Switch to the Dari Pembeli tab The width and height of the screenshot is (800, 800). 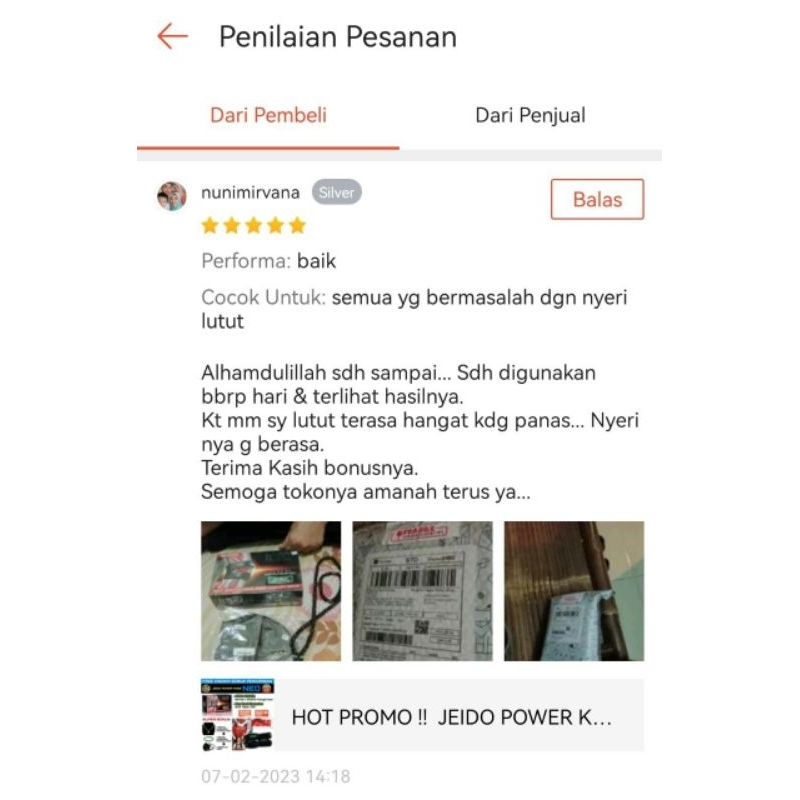pos(268,115)
